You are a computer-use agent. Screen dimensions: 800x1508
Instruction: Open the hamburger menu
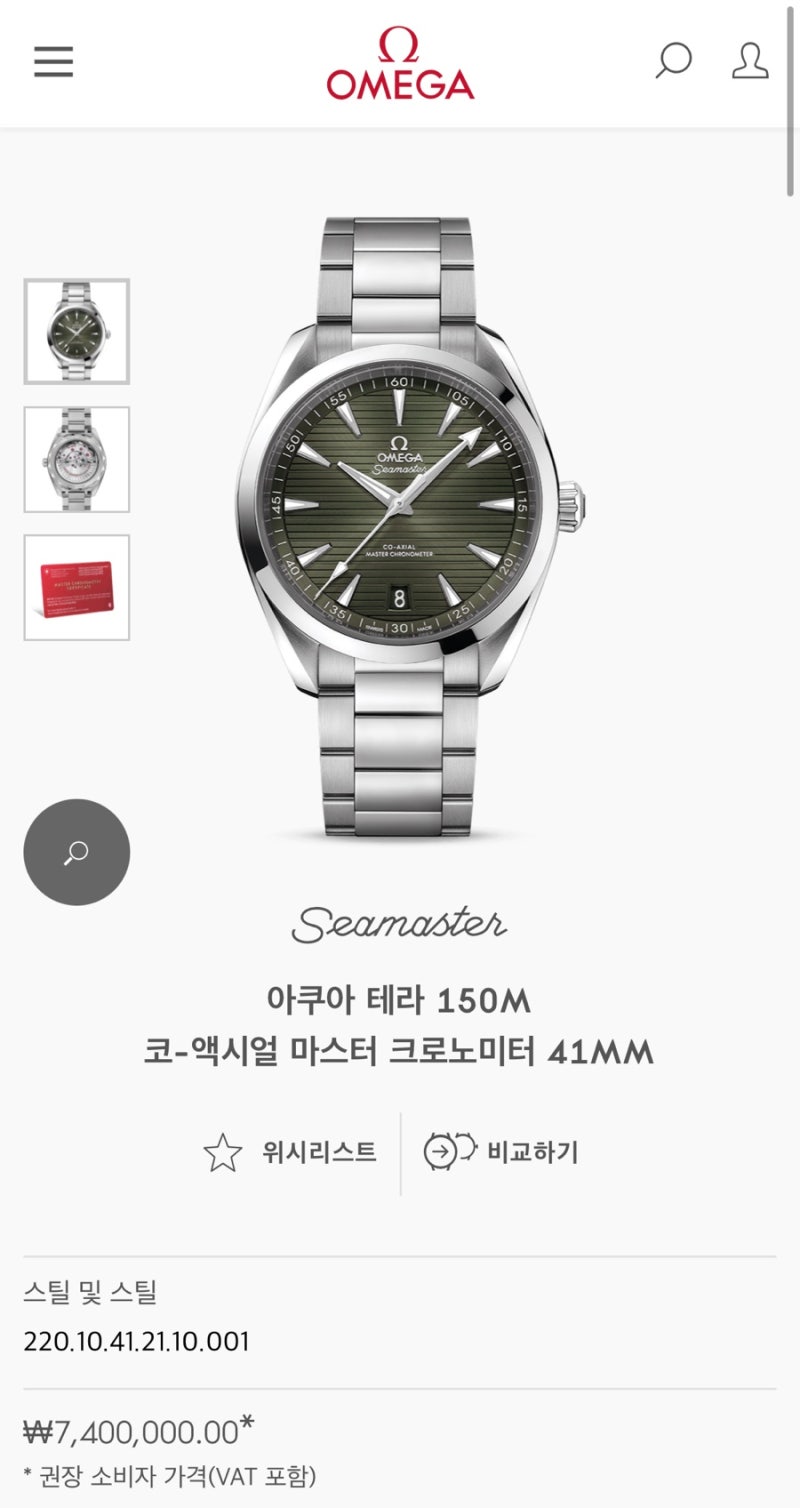coord(53,62)
